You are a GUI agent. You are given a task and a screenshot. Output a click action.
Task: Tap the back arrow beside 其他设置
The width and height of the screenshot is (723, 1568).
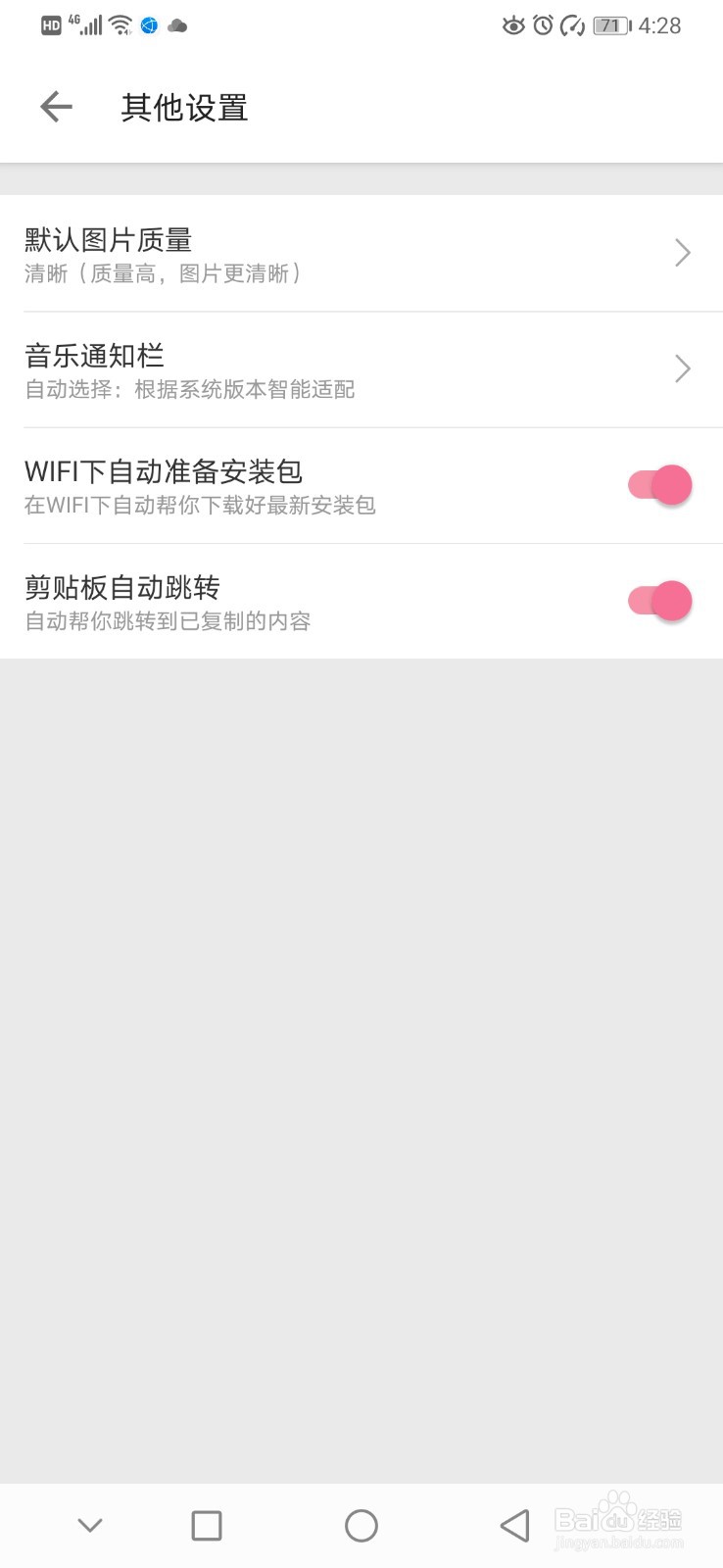coord(55,107)
